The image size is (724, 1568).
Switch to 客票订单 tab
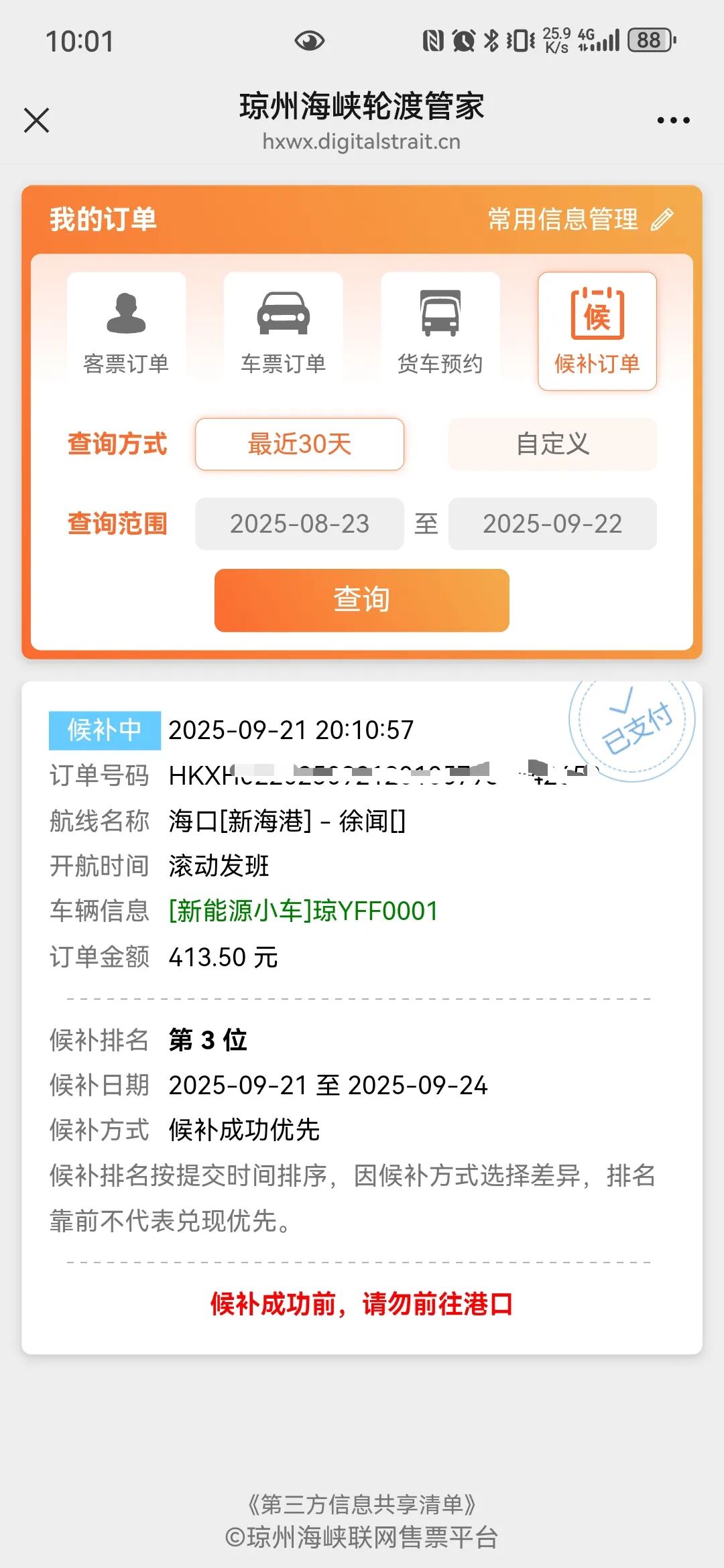pos(126,331)
